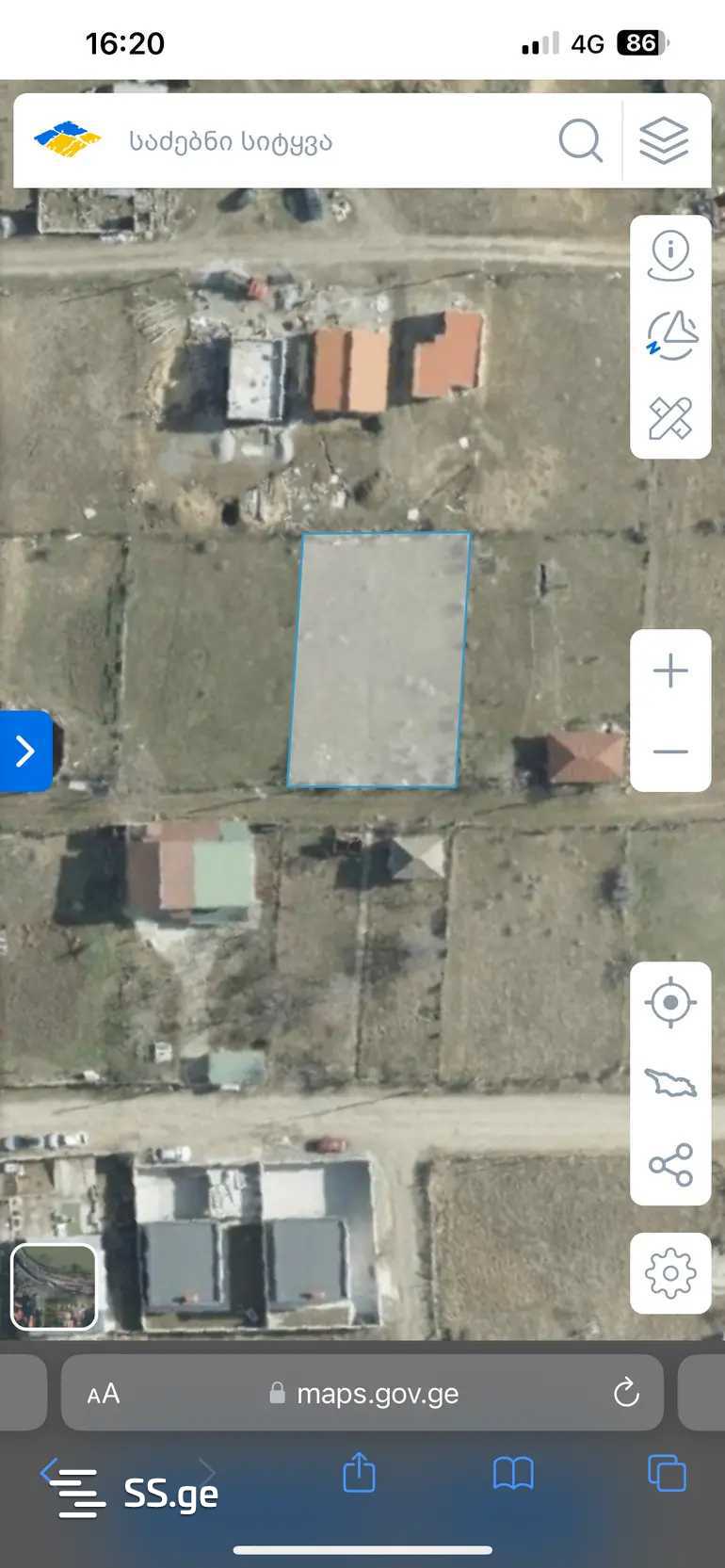Zoom in on the map
Image resolution: width=725 pixels, height=1568 pixels.
point(670,671)
